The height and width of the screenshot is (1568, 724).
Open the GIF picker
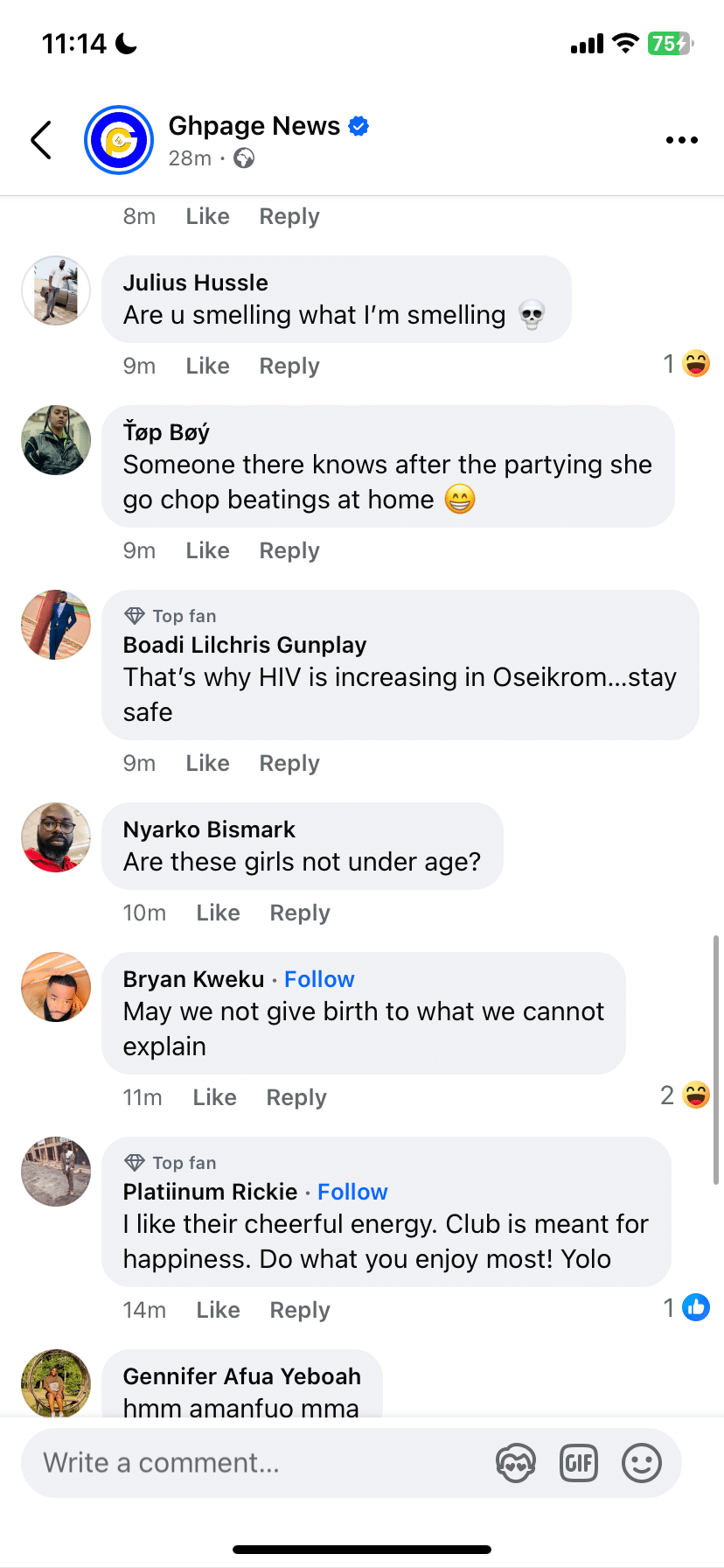(578, 1463)
